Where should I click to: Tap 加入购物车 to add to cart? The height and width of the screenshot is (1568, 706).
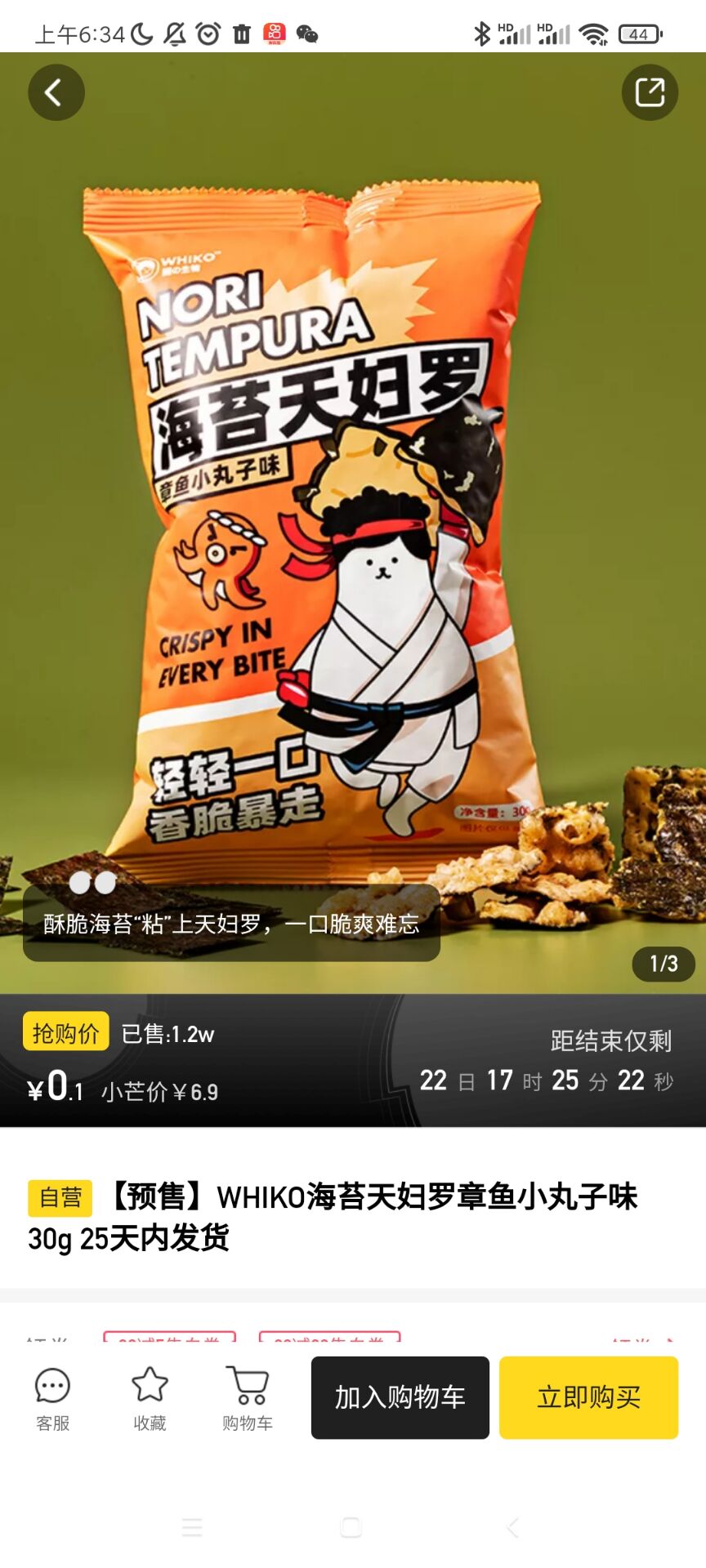(400, 1397)
